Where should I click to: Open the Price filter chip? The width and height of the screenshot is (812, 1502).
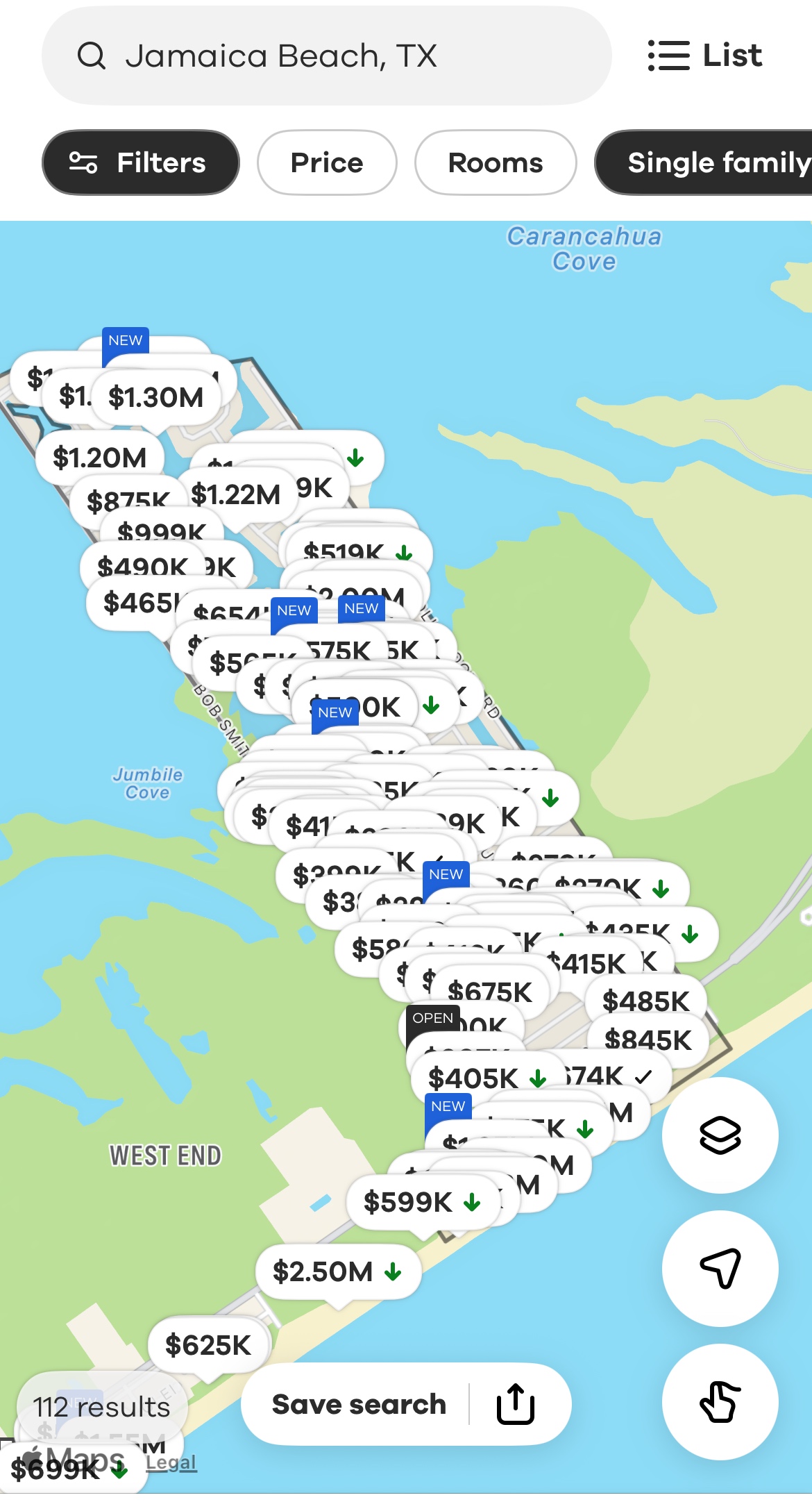327,162
